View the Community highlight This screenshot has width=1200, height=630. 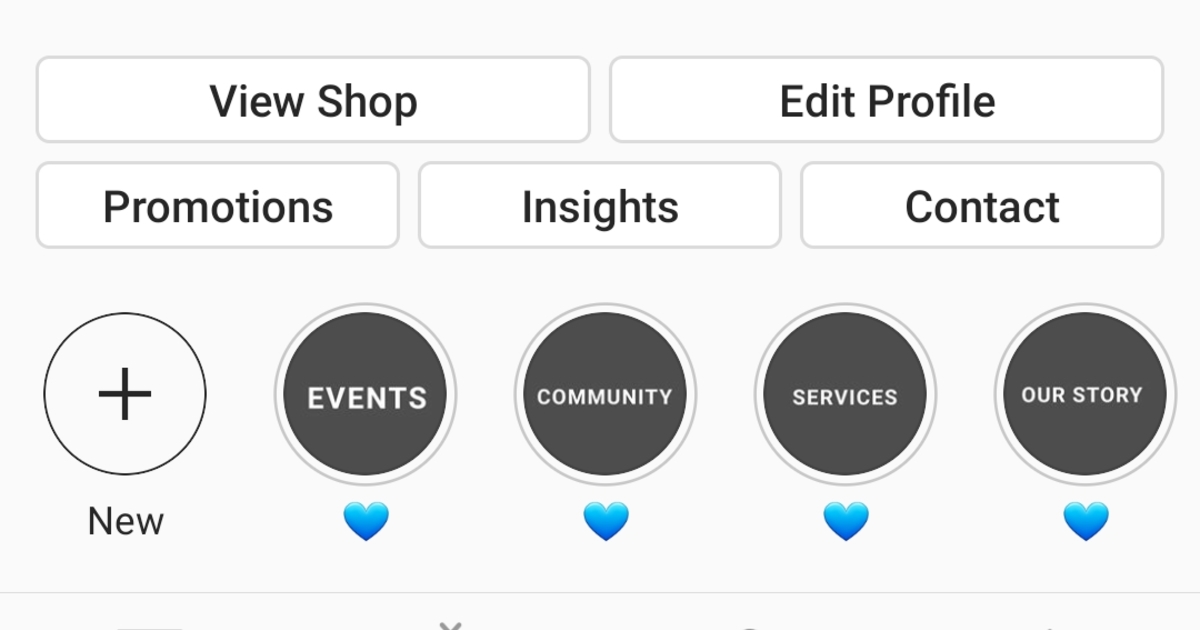(605, 395)
